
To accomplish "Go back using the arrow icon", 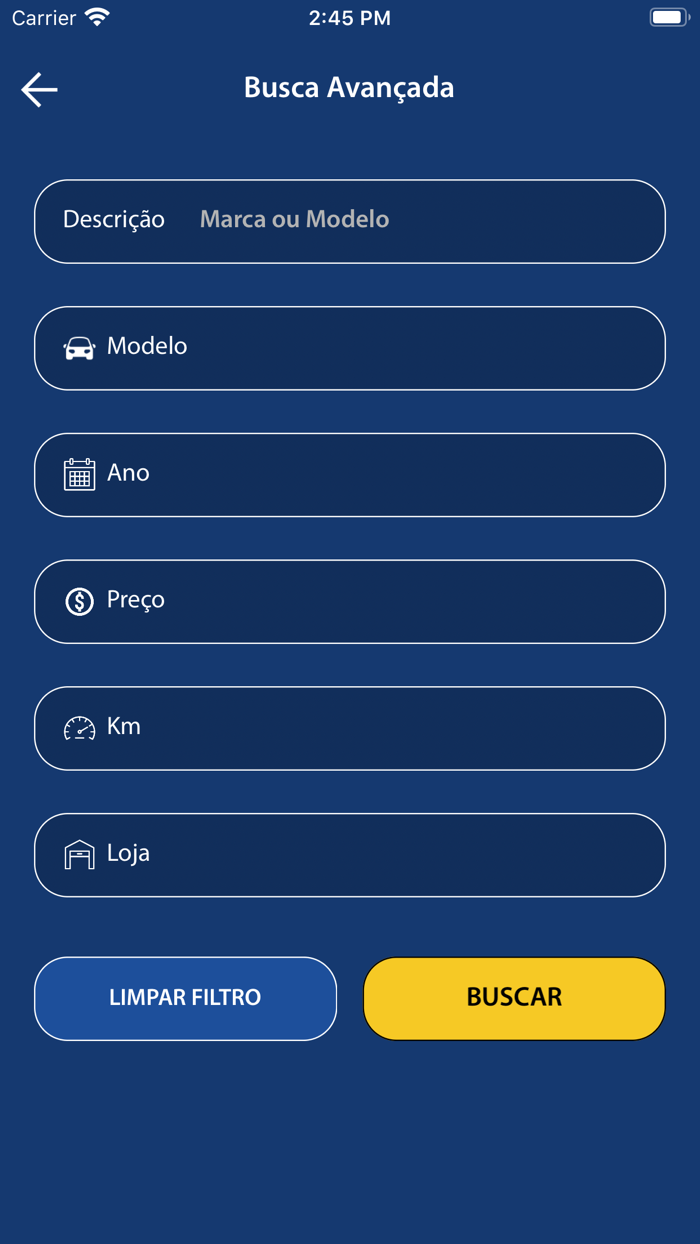I will [39, 89].
